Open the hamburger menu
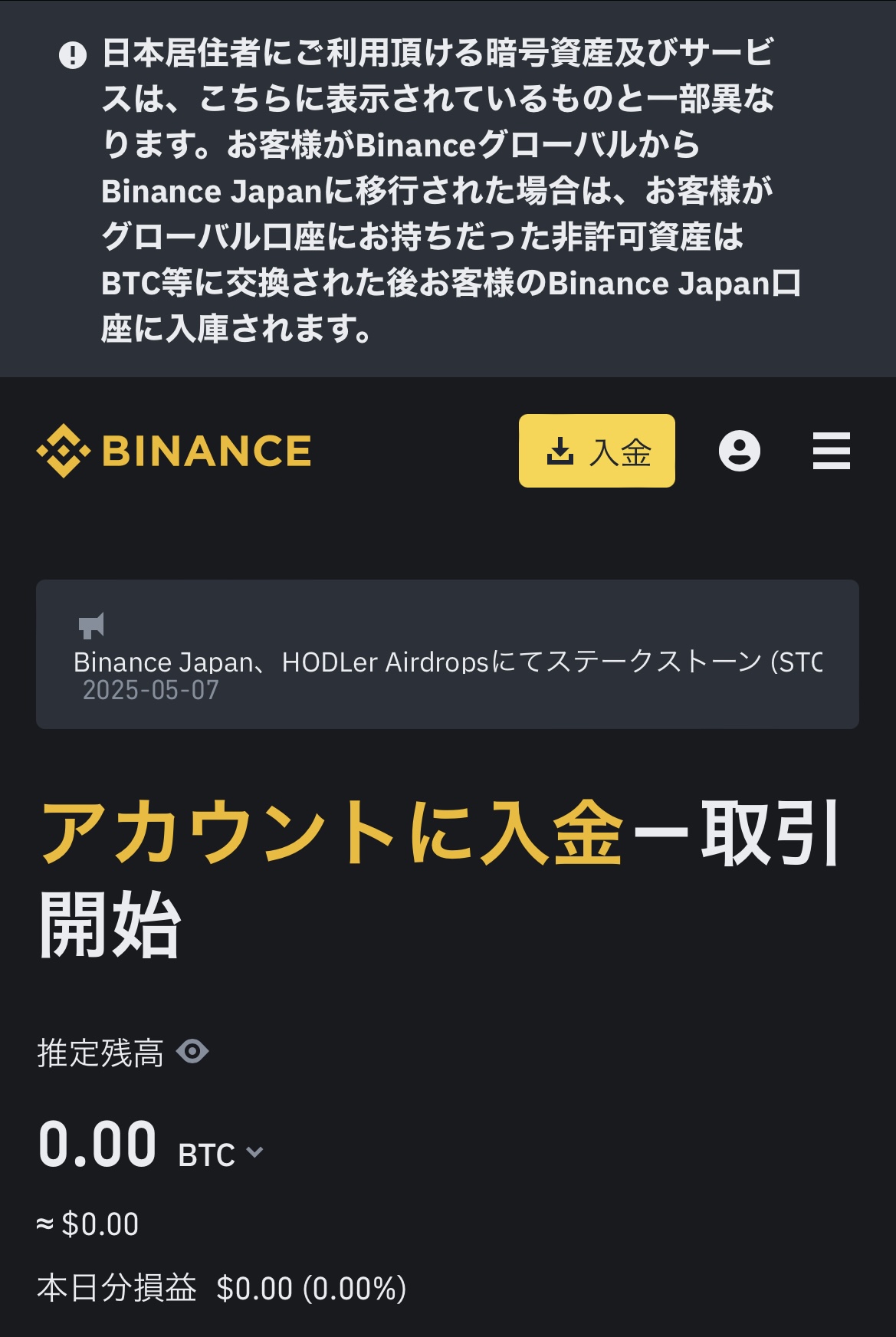 click(x=831, y=451)
